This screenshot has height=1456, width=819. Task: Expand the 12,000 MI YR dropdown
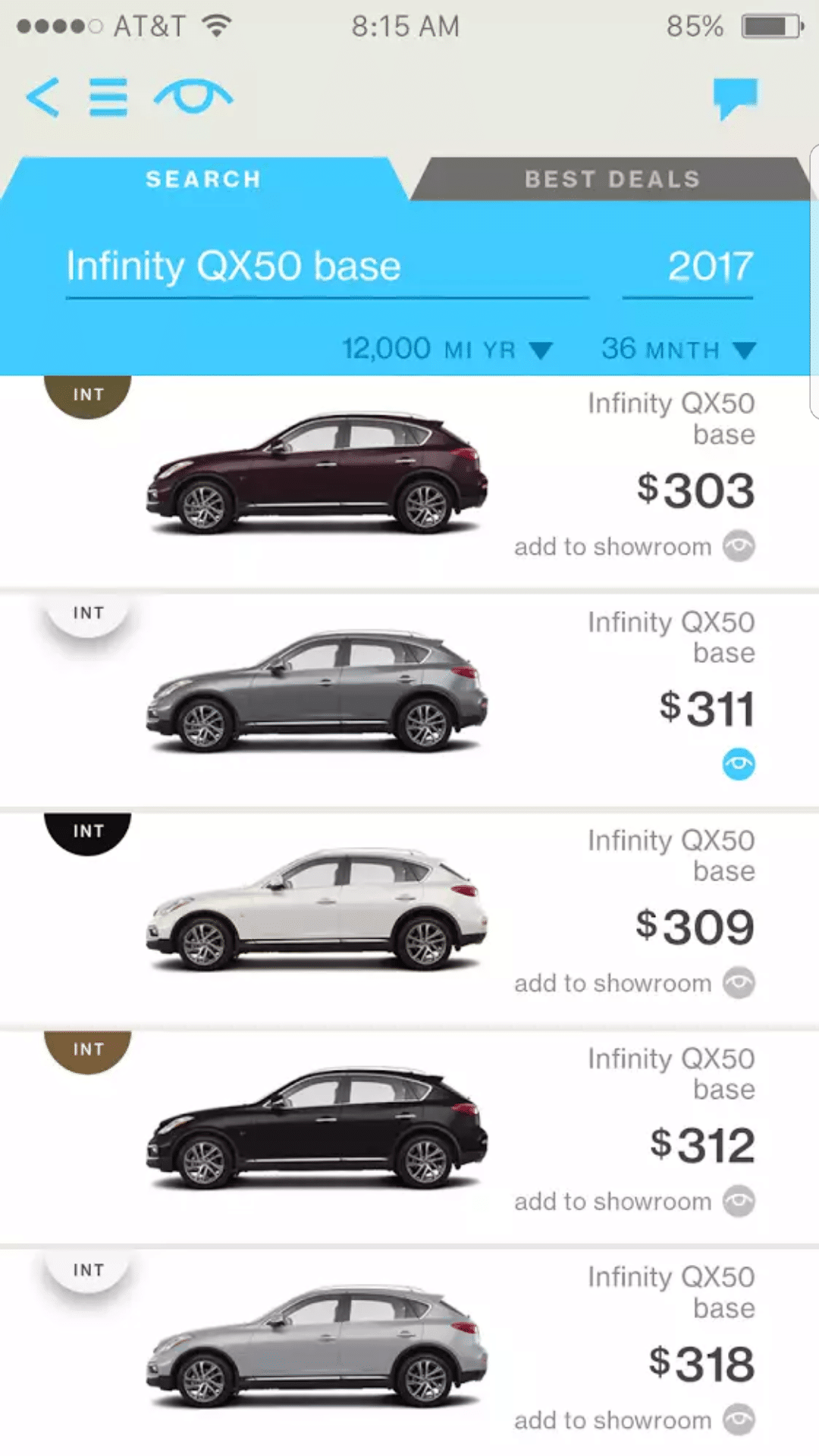click(x=447, y=350)
